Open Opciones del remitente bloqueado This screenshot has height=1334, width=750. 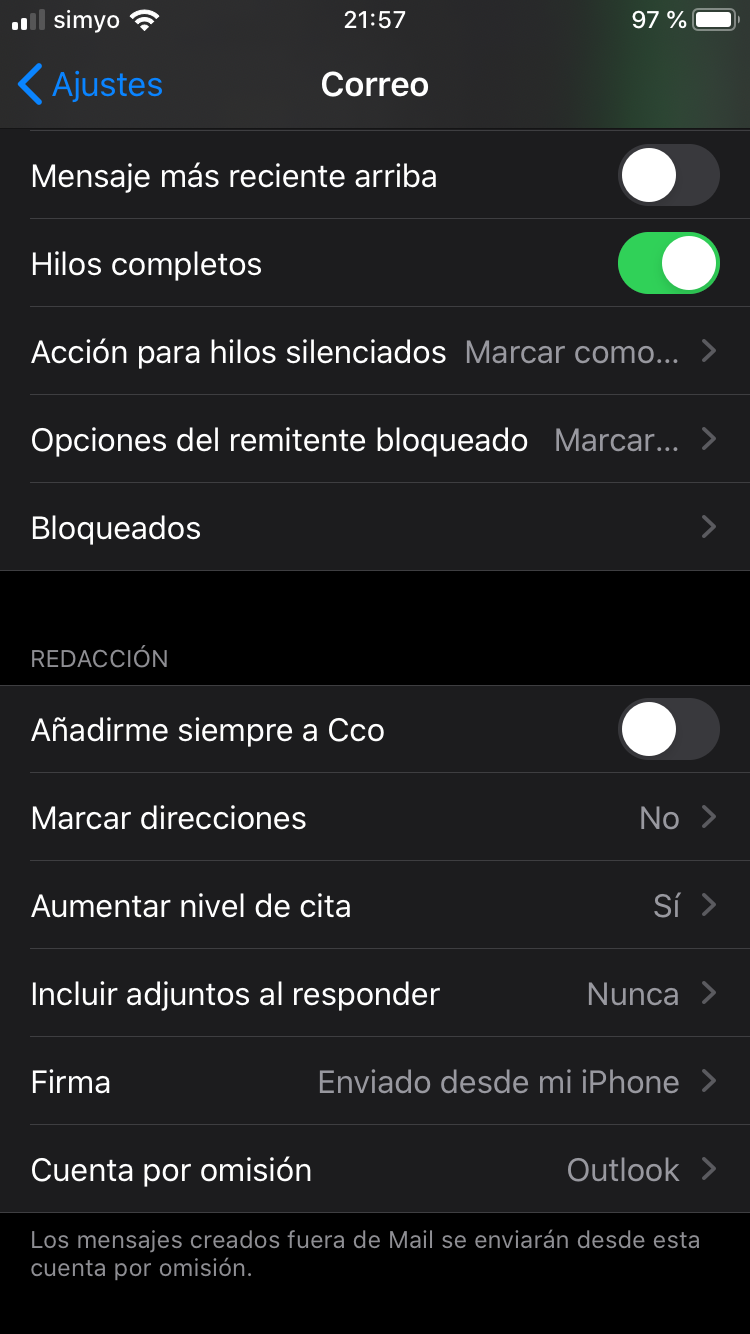[x=375, y=440]
